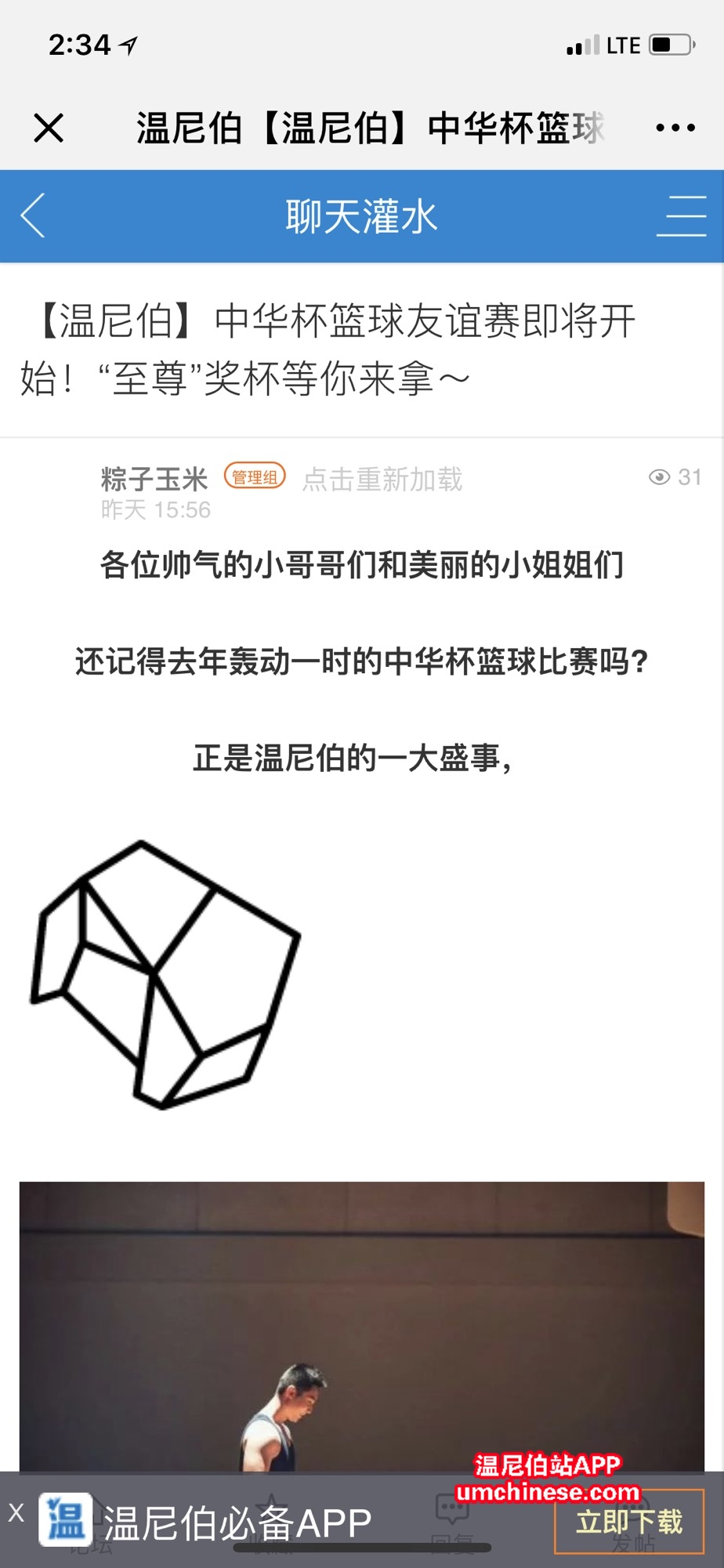
Task: Go back to the 聊天灌水 forum list
Action: tap(33, 215)
